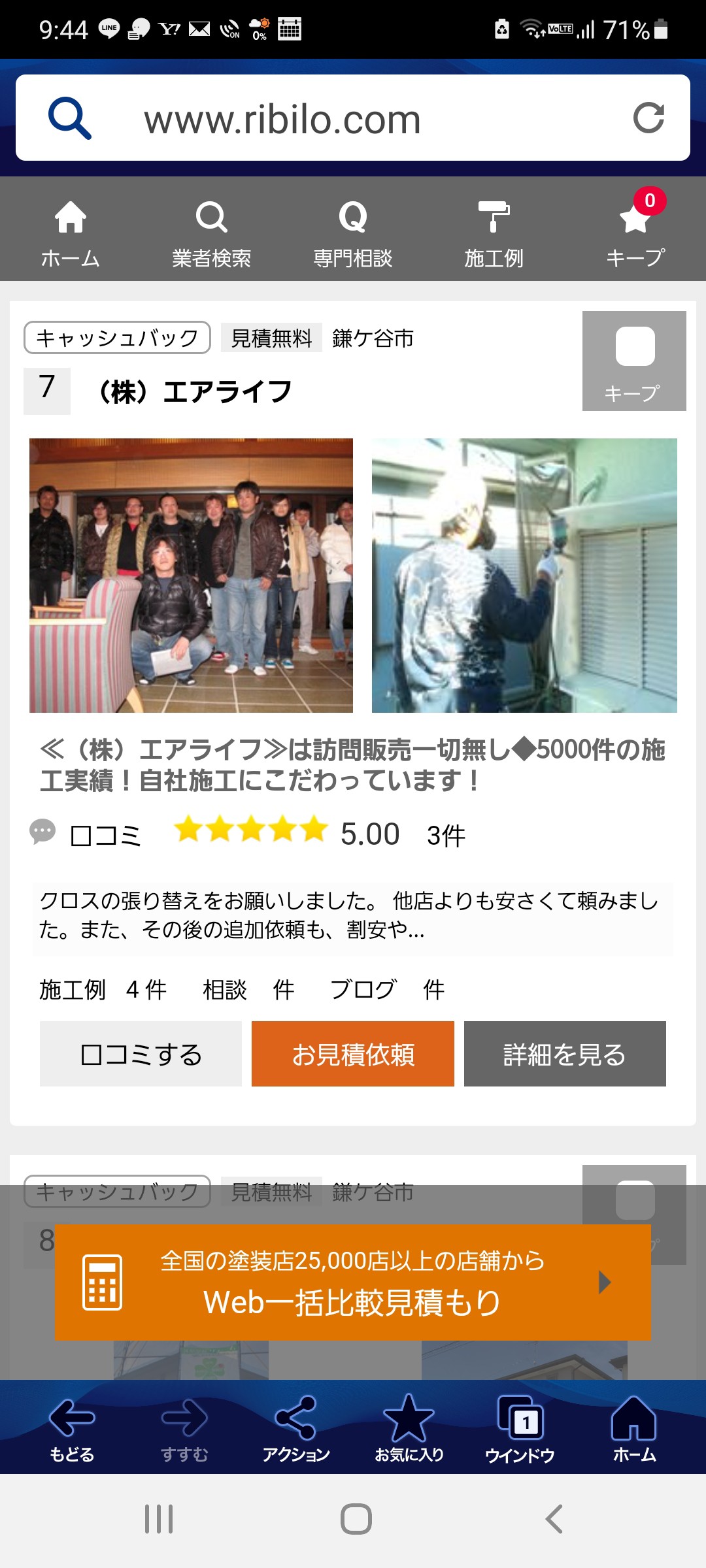706x1568 pixels.
Task: Open the (株)エアライフ company title
Action: point(194,392)
